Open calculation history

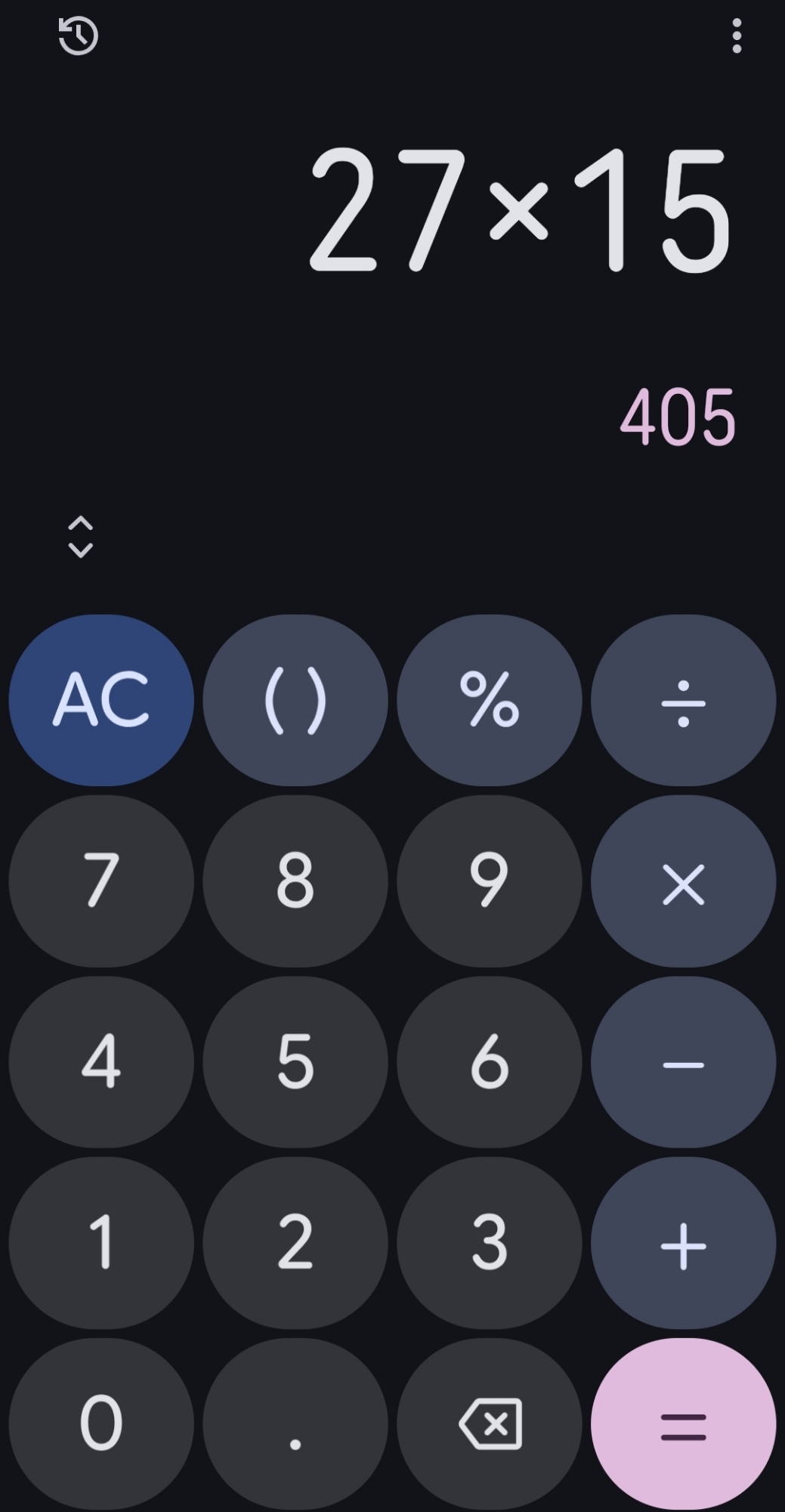pos(78,36)
